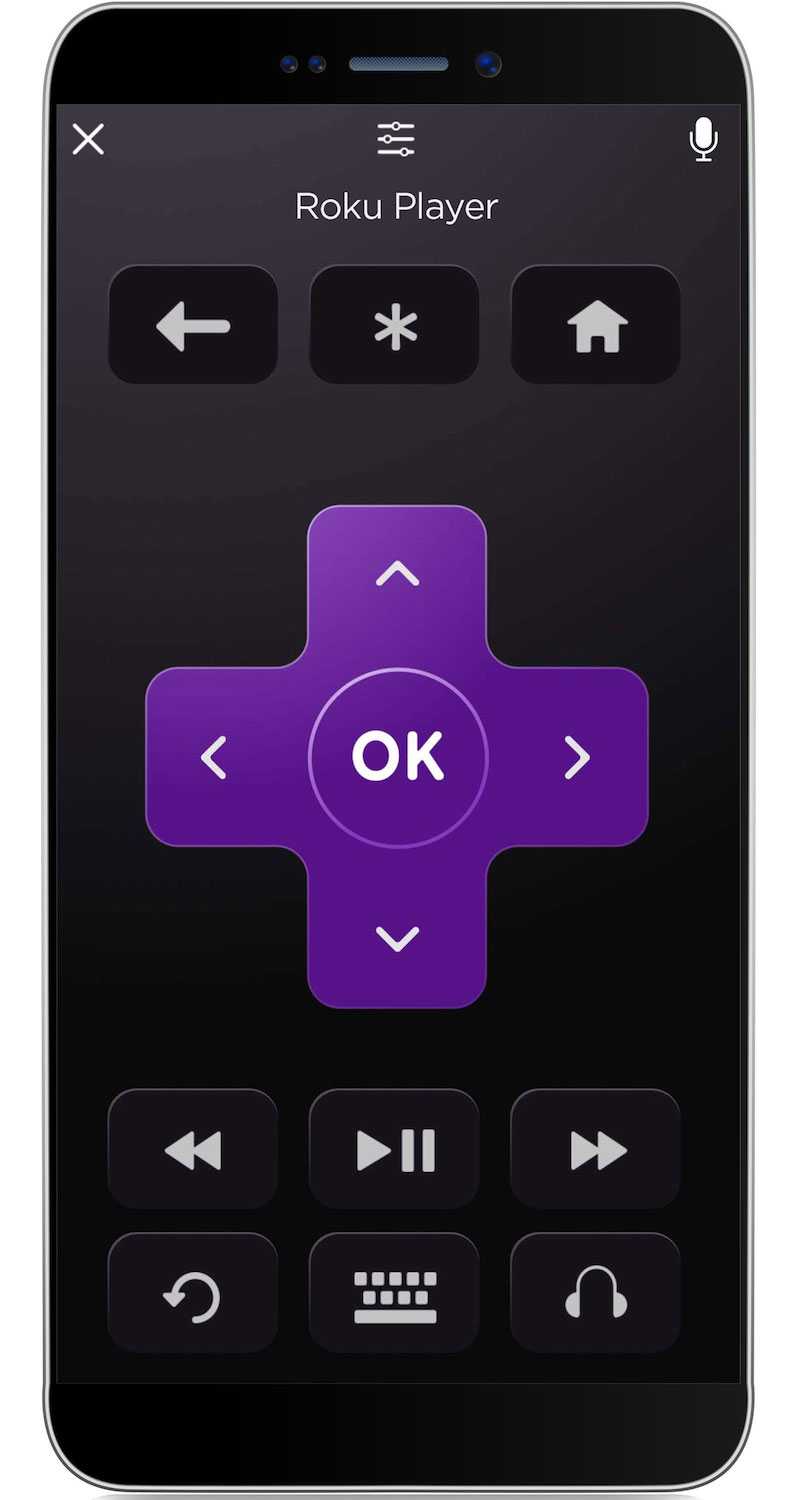Confirm selection with the OK button
The image size is (800, 1500).
[x=397, y=757]
